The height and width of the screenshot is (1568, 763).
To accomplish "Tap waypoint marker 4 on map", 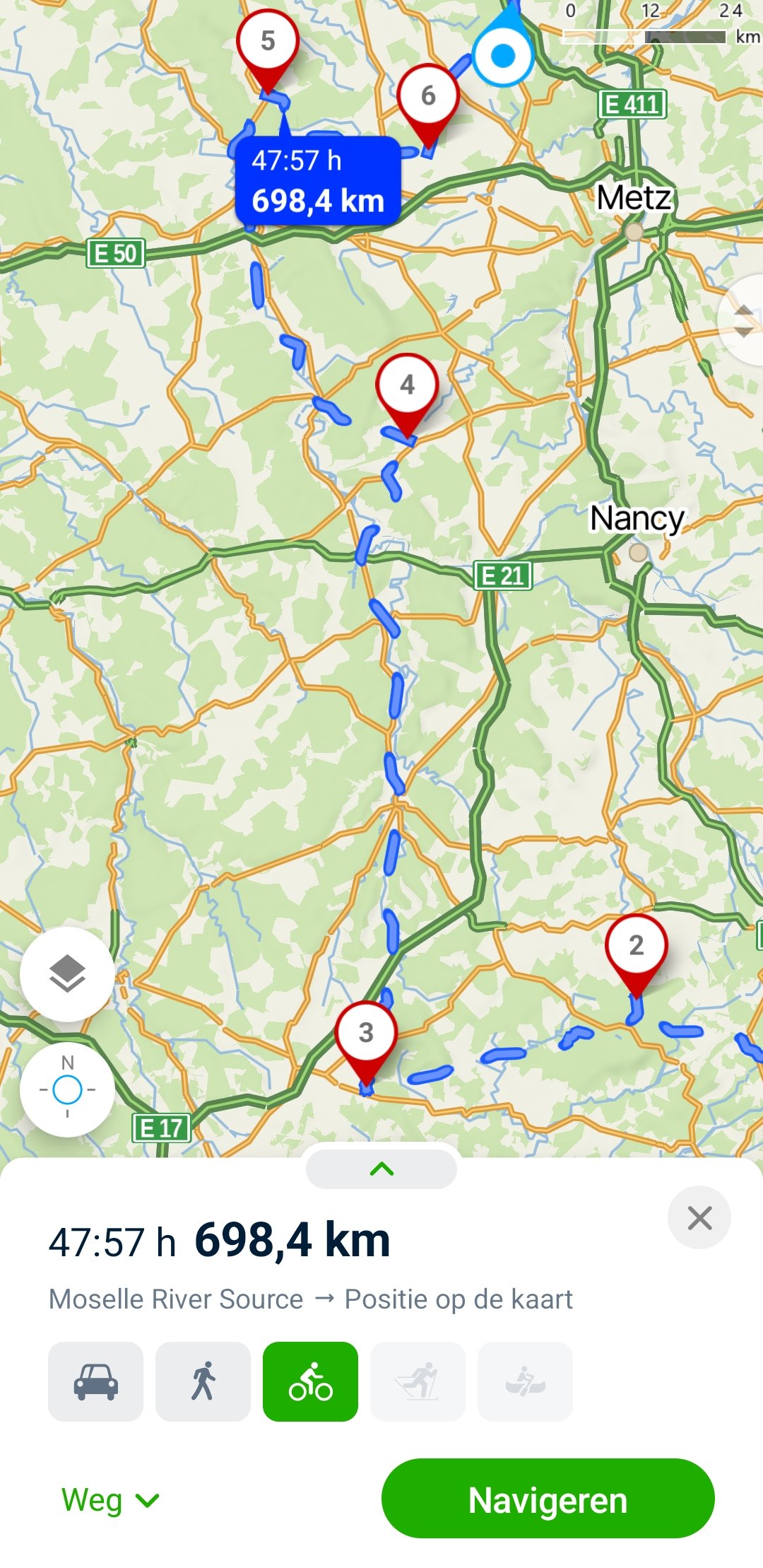I will point(407,387).
